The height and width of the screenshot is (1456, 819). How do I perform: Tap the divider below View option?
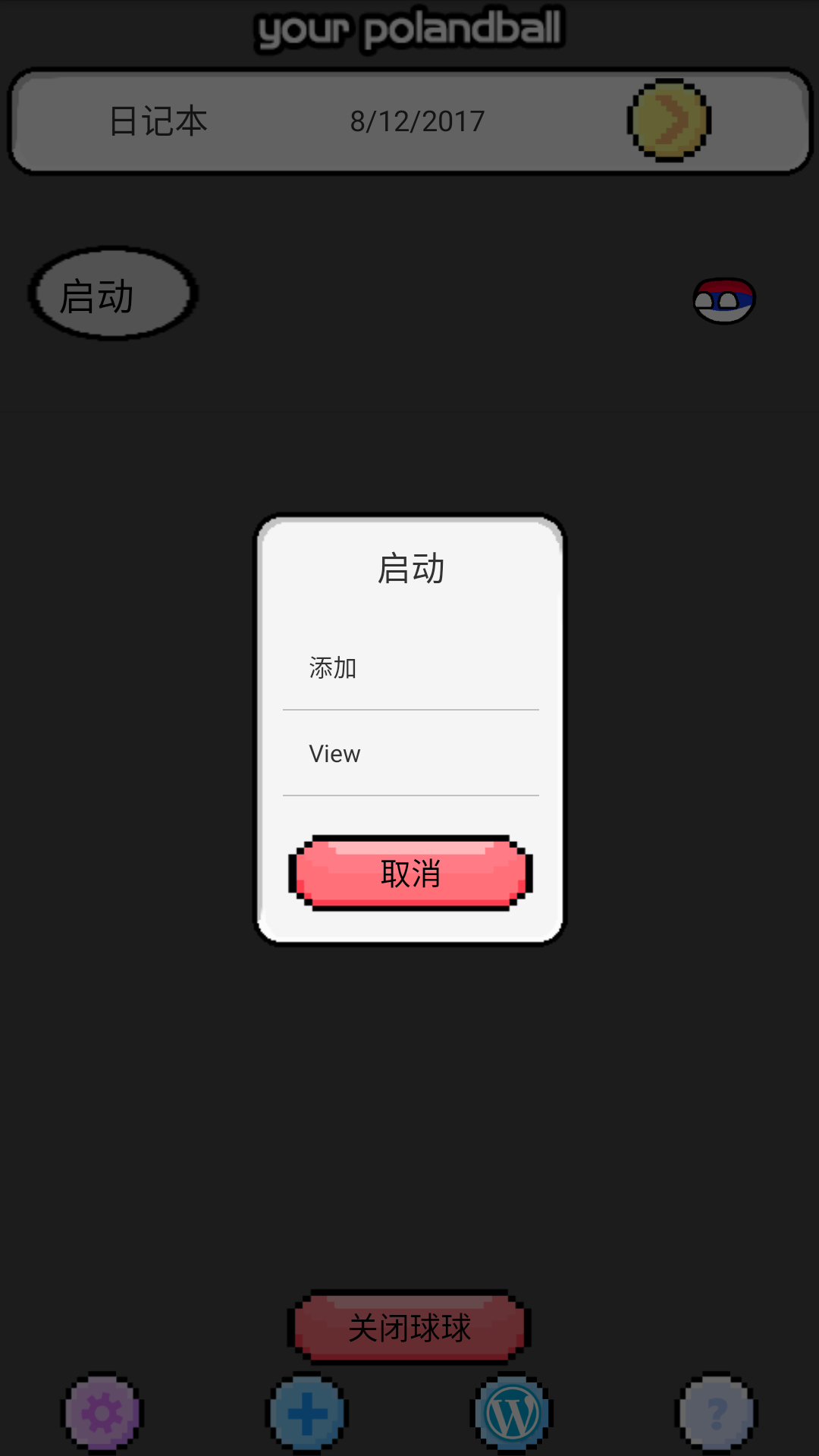409,795
